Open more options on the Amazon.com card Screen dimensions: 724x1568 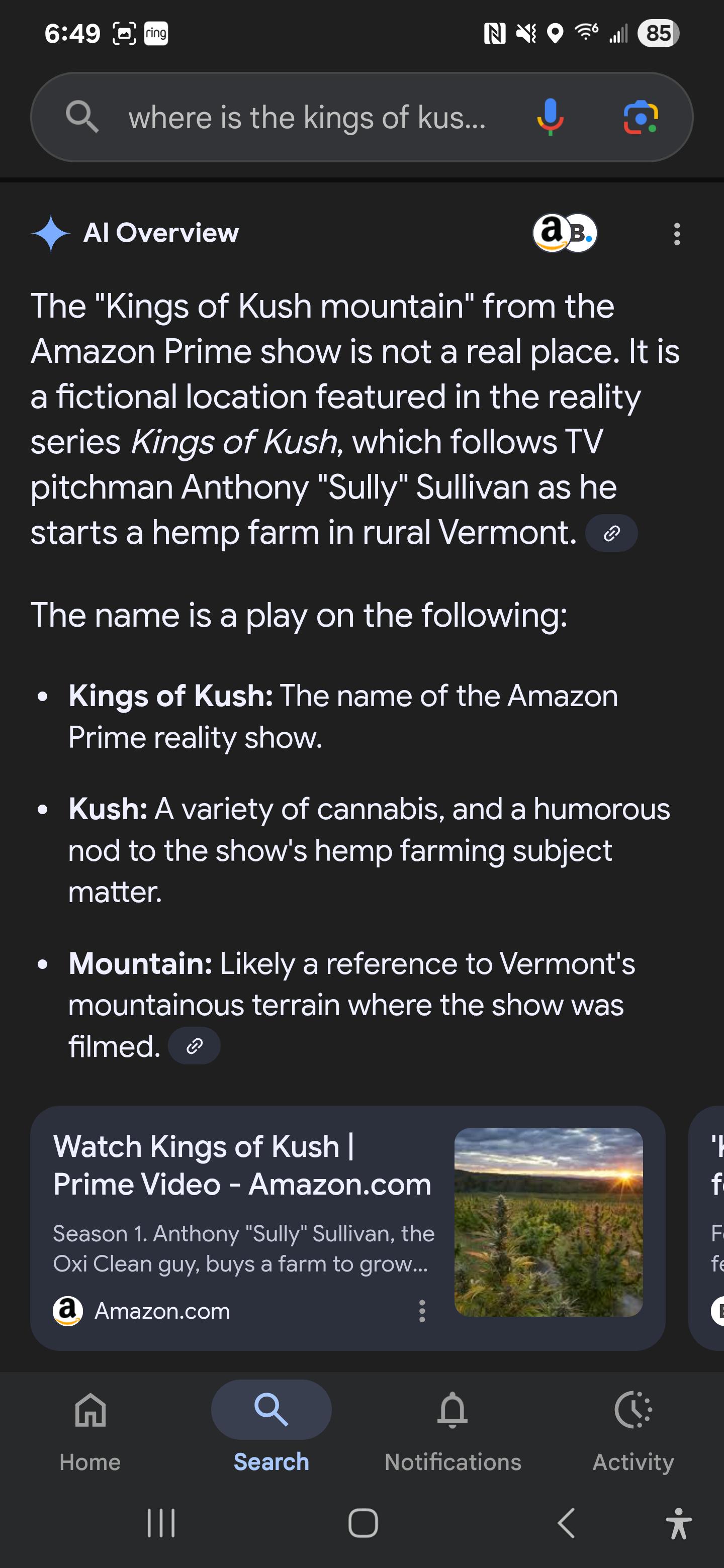click(421, 1311)
